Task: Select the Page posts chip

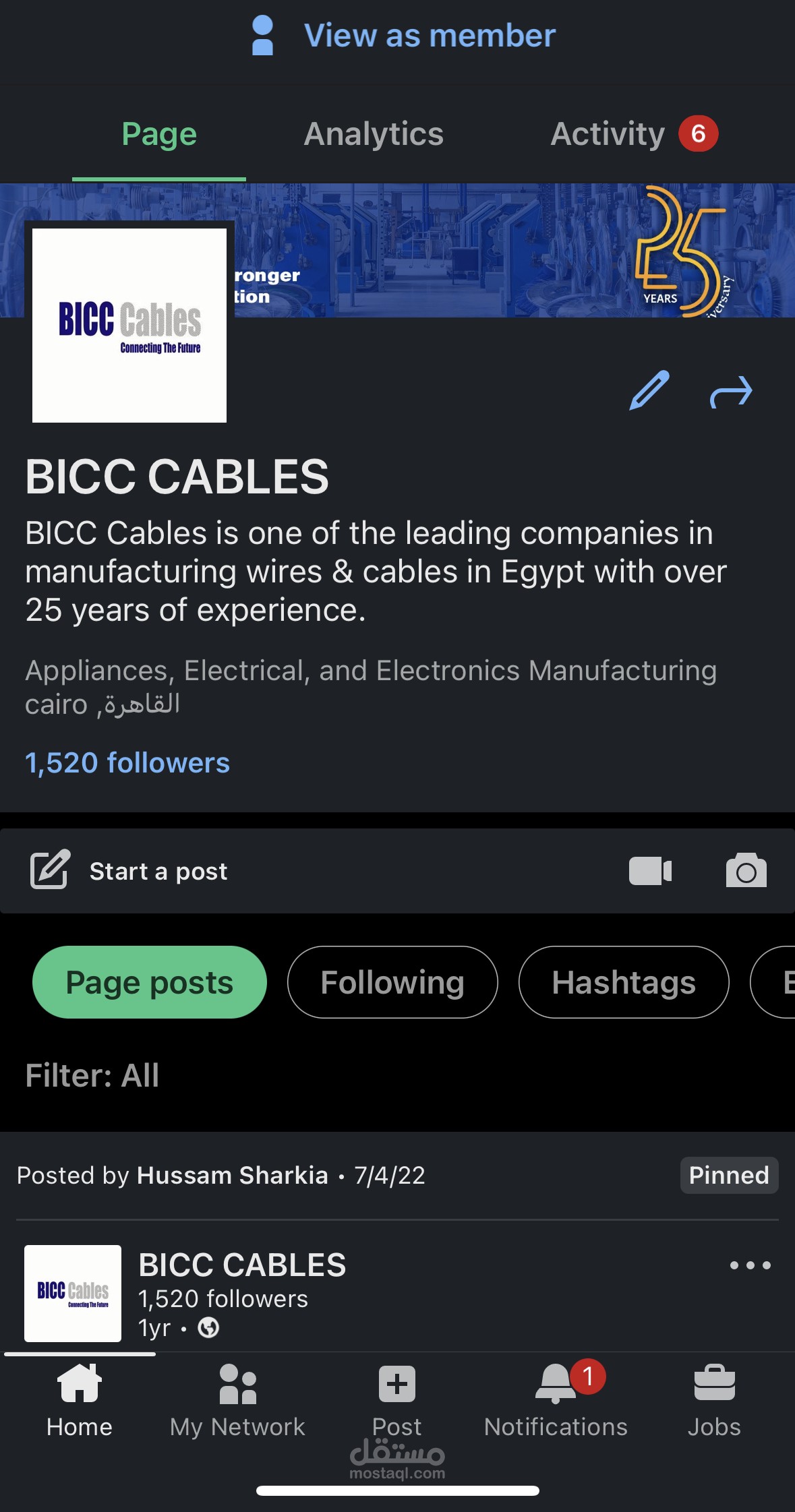Action: tap(150, 982)
